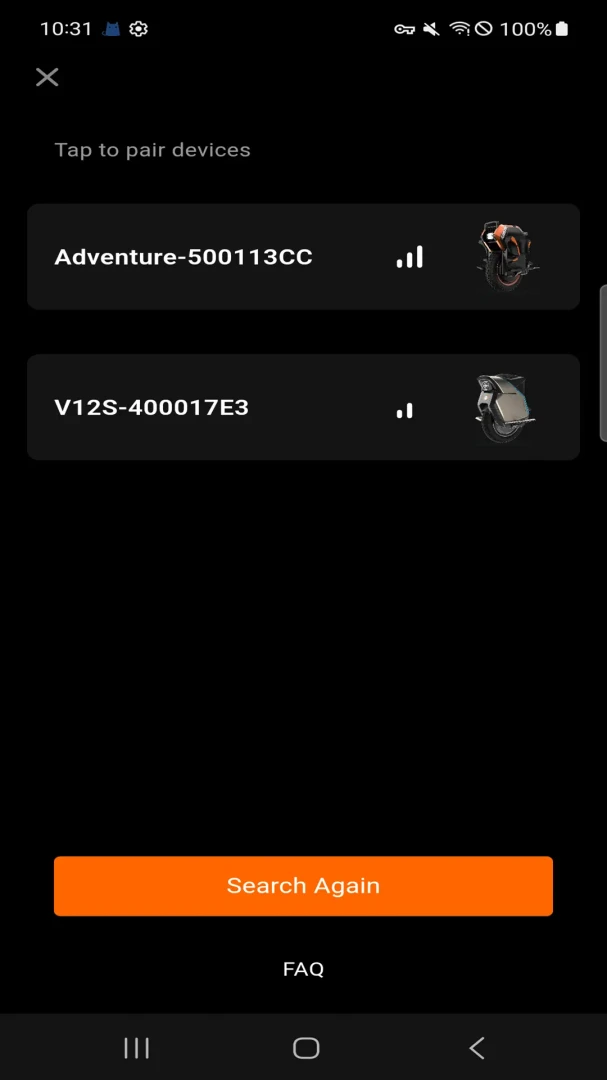The image size is (607, 1080).
Task: Go back using system navigation
Action: point(477,1048)
